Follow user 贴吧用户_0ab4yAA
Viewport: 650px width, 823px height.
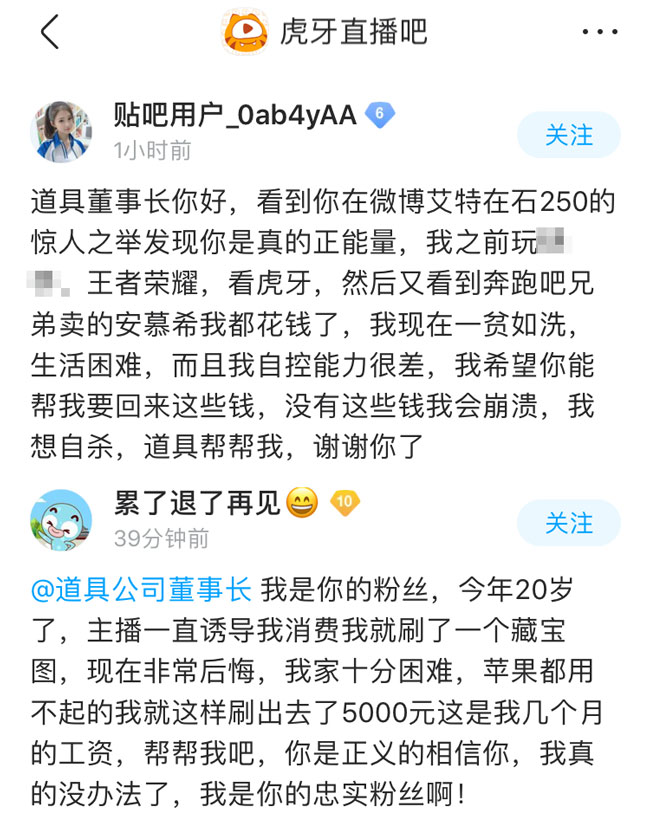[568, 135]
